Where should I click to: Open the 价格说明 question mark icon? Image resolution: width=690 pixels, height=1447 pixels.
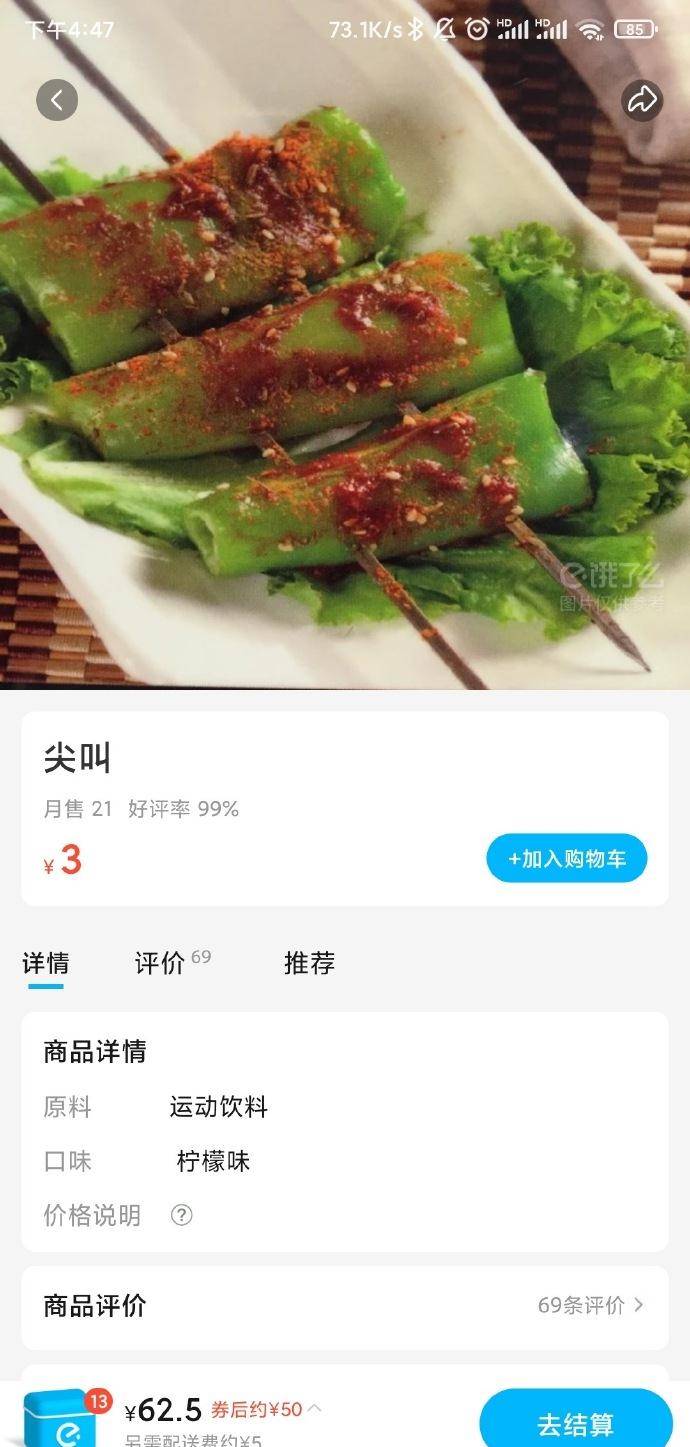click(x=181, y=1215)
